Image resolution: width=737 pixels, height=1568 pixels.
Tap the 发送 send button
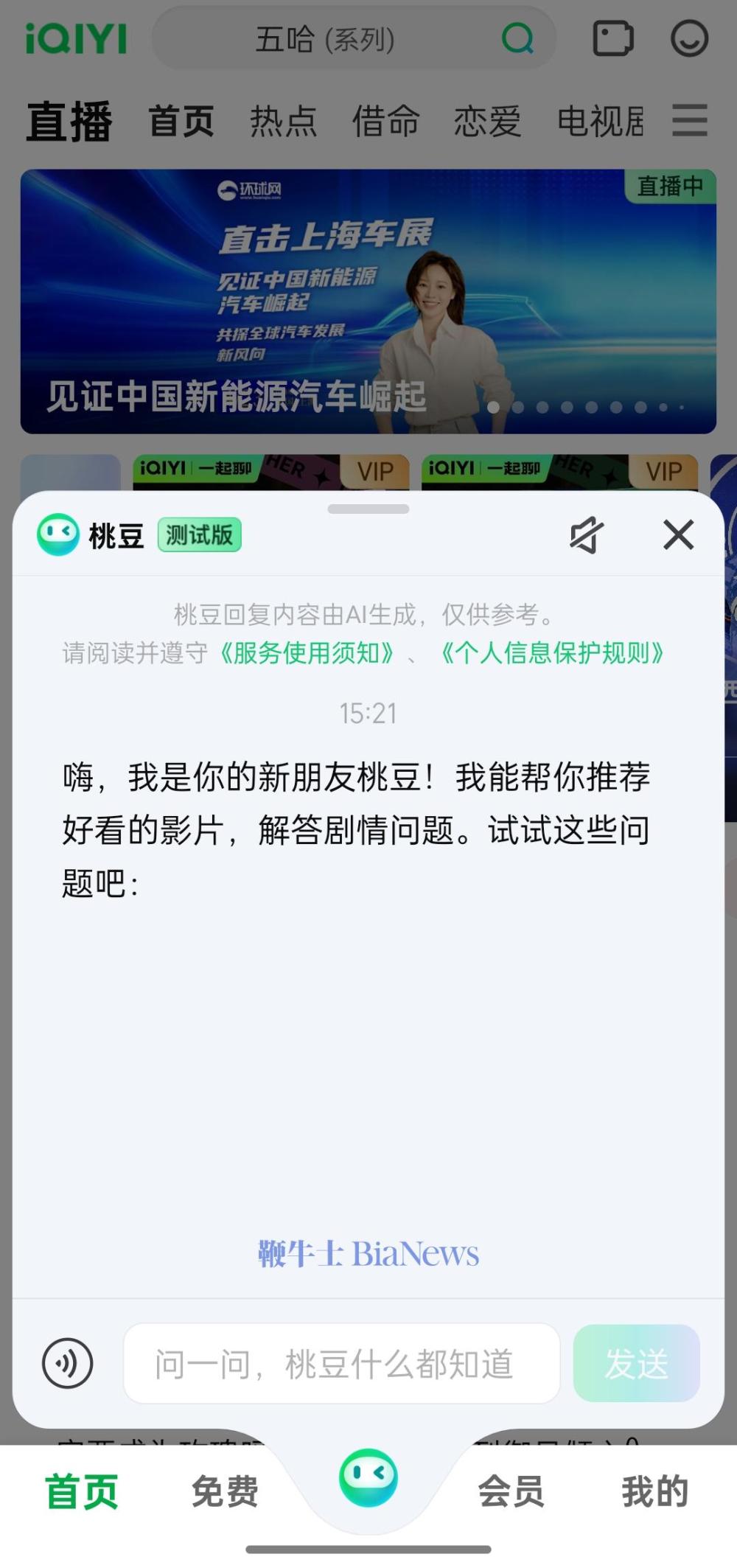[636, 1364]
